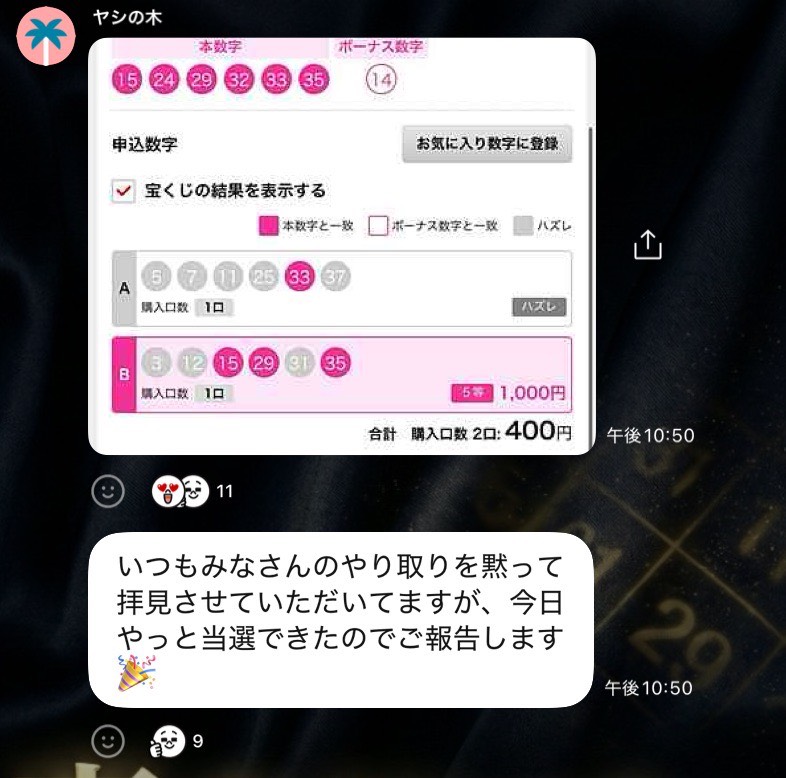This screenshot has width=786, height=778.
Task: Open the lottery result image
Action: tap(342, 246)
